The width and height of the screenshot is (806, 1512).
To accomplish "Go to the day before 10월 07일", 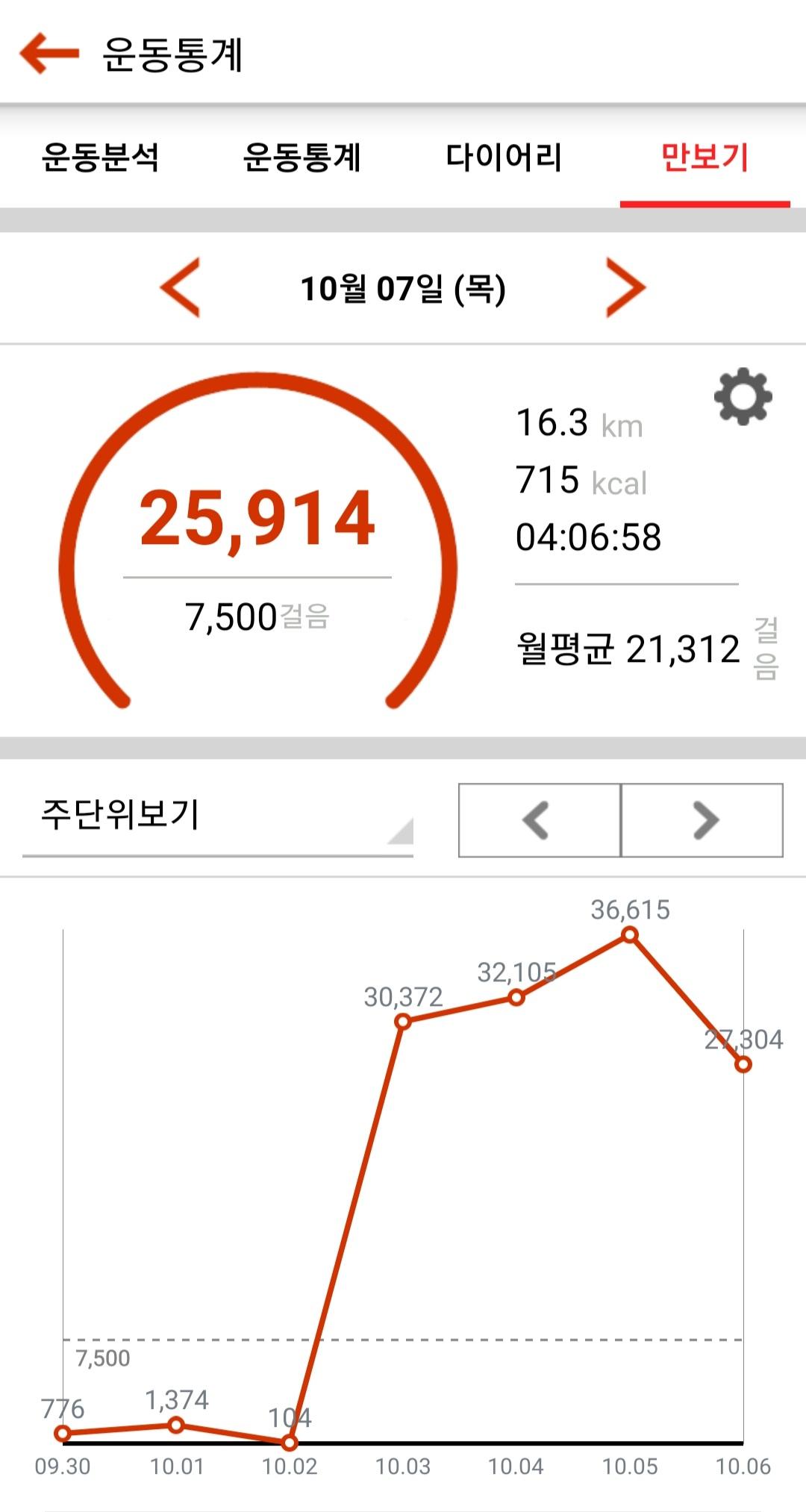I will (181, 287).
